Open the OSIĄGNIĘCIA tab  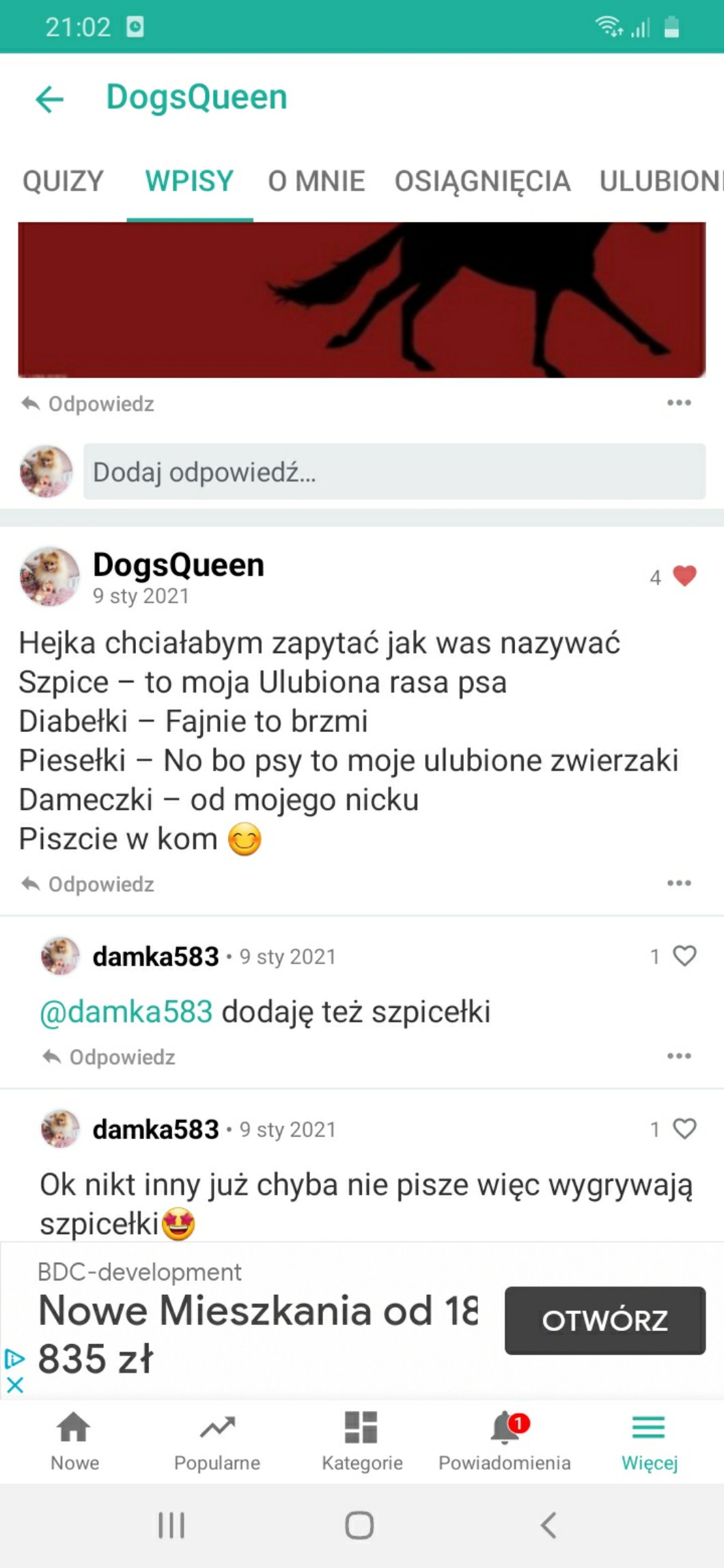pyautogui.click(x=482, y=182)
